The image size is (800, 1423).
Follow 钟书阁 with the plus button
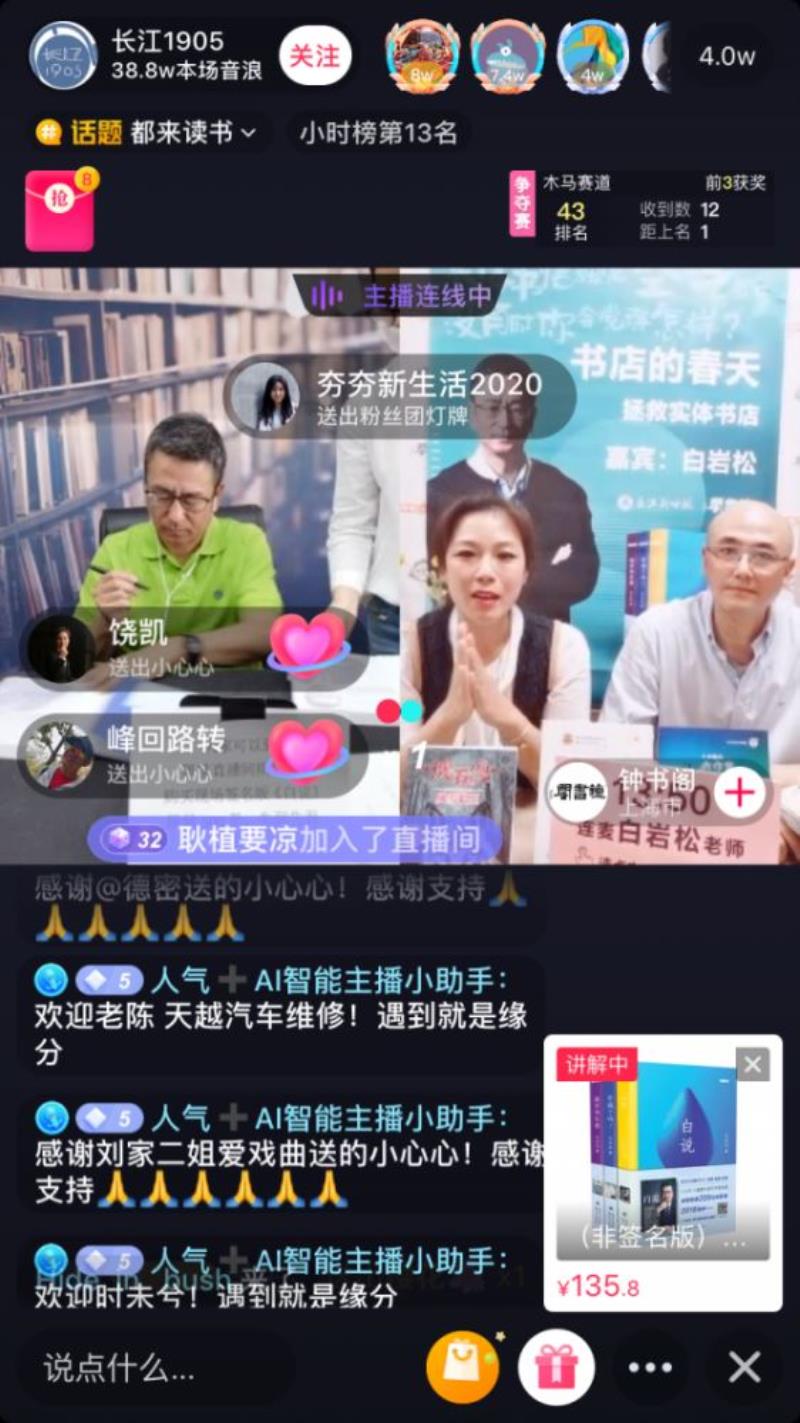click(740, 792)
